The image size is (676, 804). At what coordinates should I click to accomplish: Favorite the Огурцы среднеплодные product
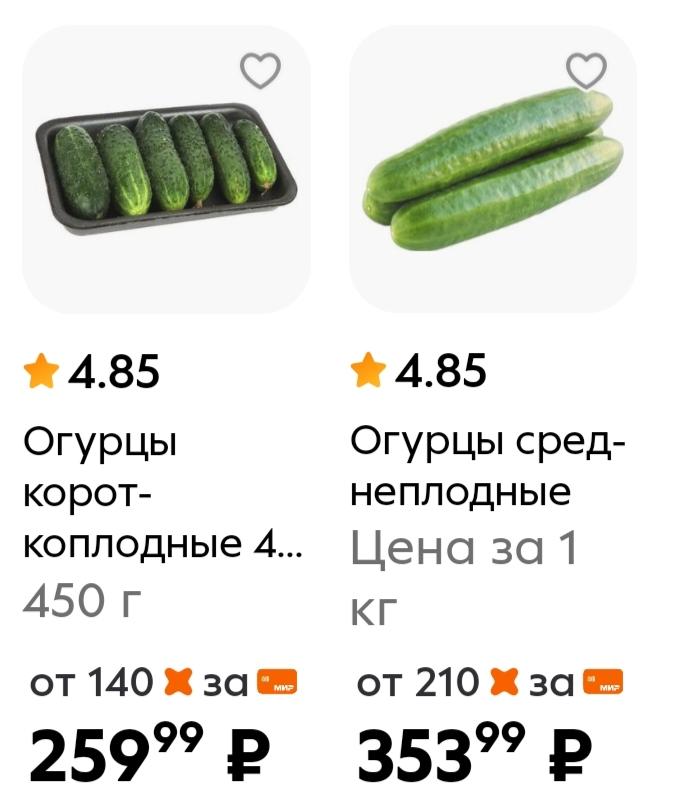pos(586,70)
